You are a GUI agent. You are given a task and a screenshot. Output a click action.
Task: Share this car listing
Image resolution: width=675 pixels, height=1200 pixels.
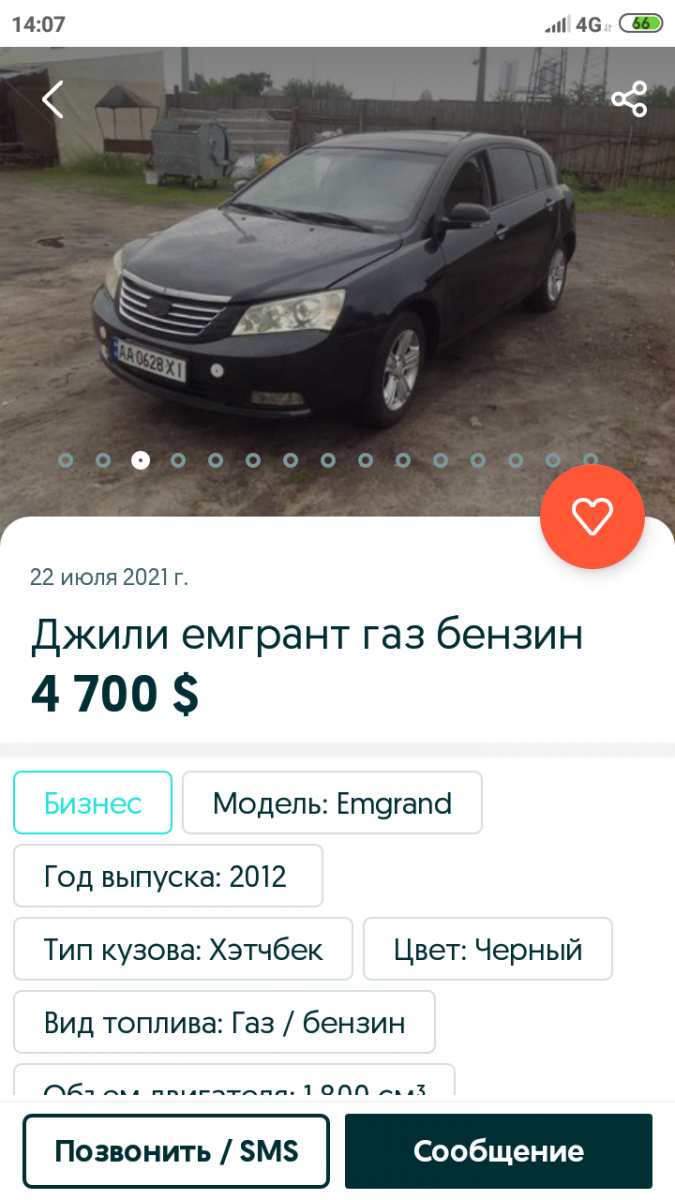click(x=629, y=99)
